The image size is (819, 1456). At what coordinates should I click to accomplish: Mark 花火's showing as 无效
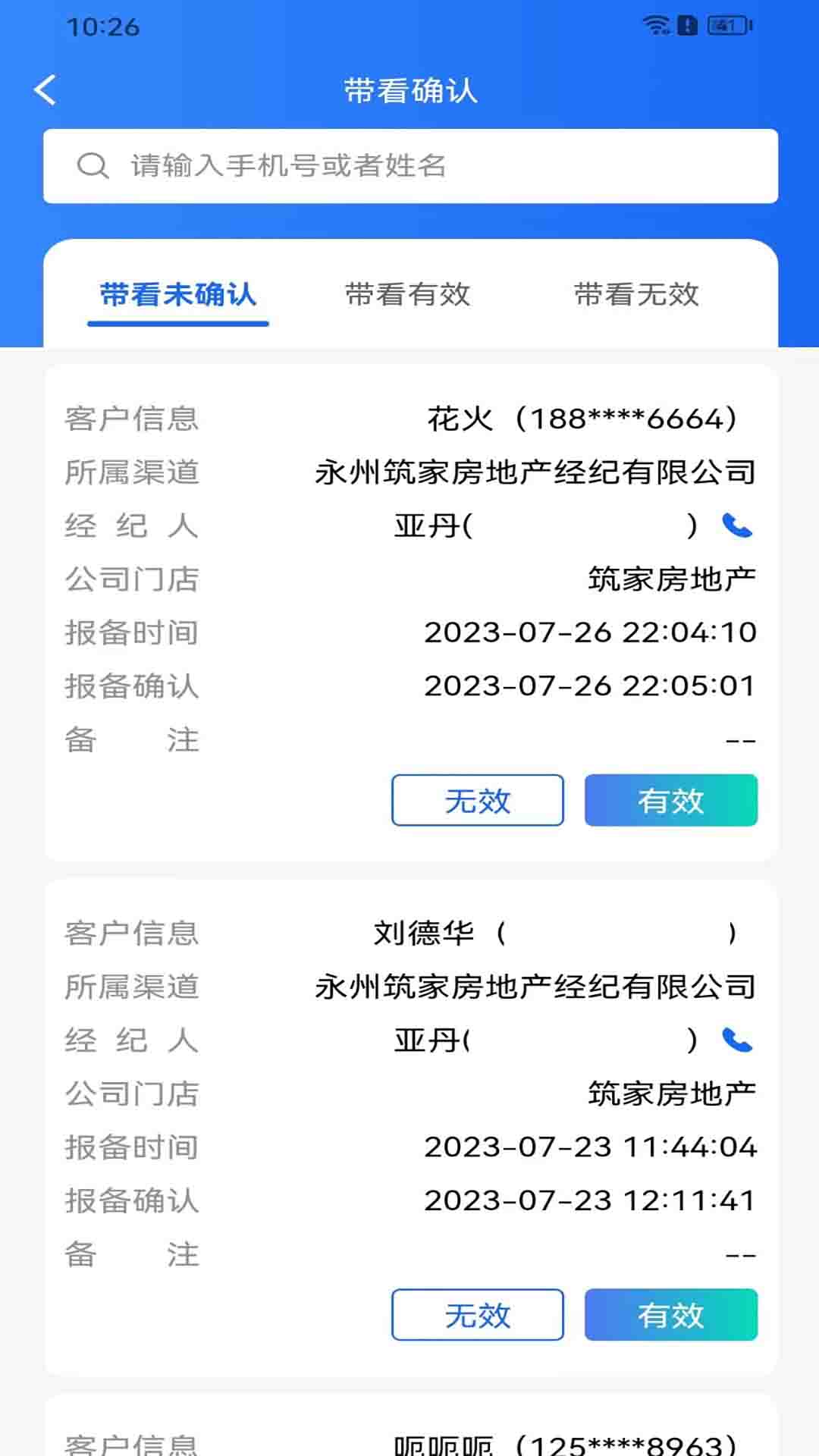[477, 800]
